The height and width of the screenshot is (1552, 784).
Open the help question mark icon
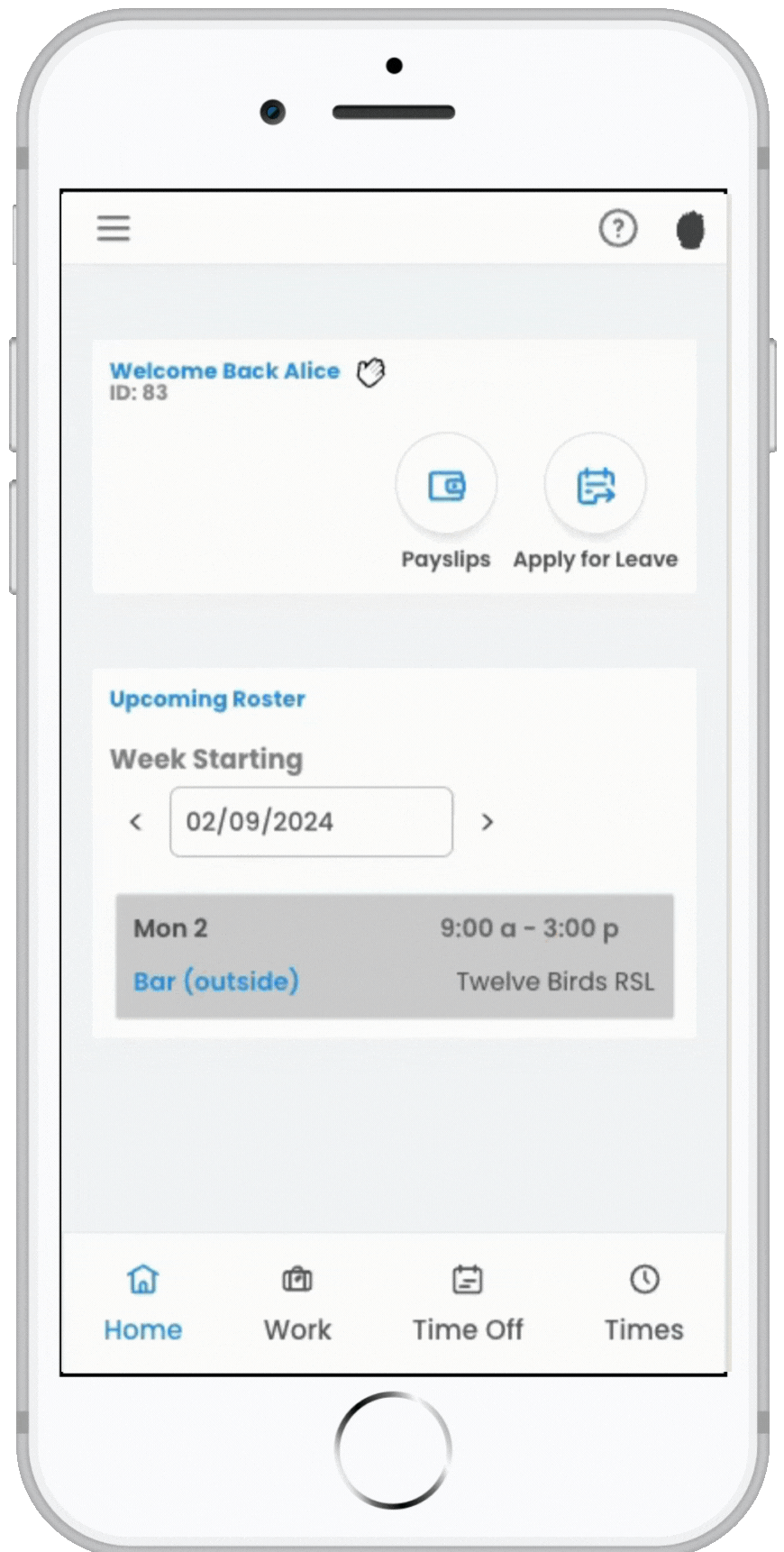click(x=618, y=229)
